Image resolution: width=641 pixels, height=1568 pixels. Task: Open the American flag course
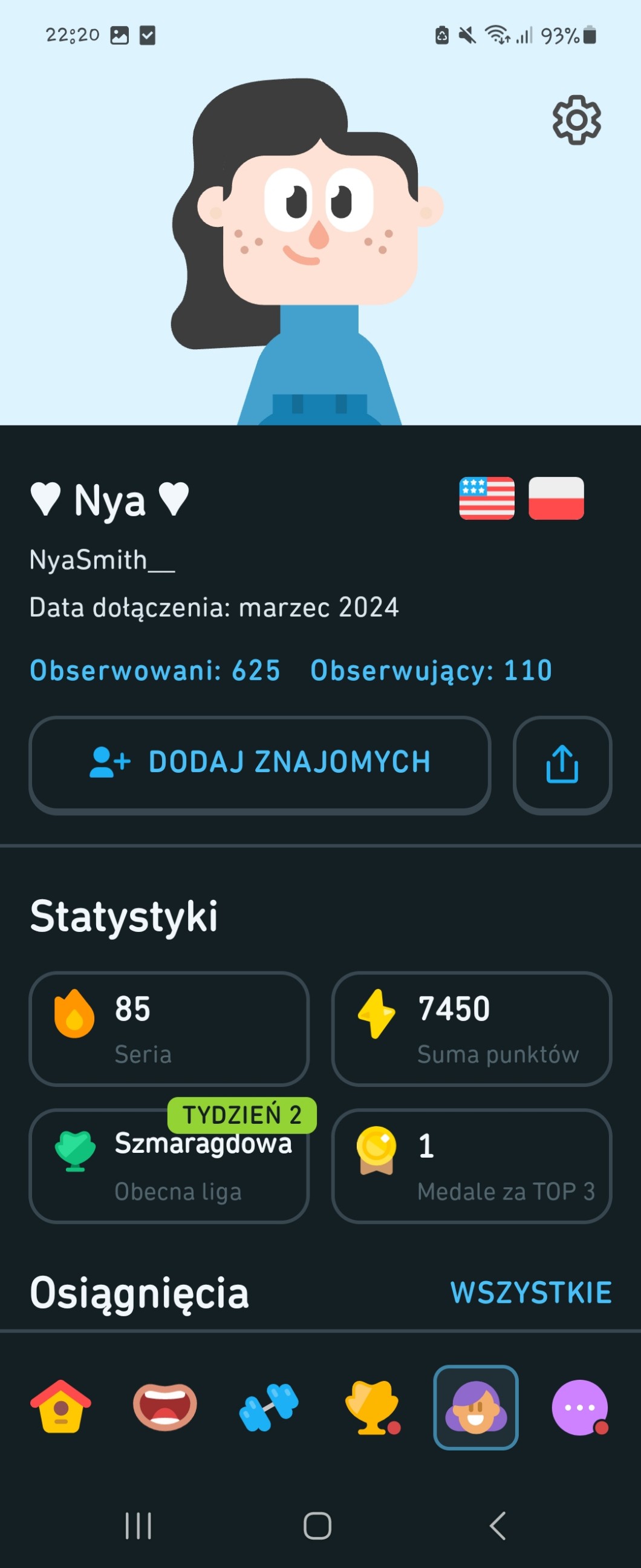tap(487, 499)
